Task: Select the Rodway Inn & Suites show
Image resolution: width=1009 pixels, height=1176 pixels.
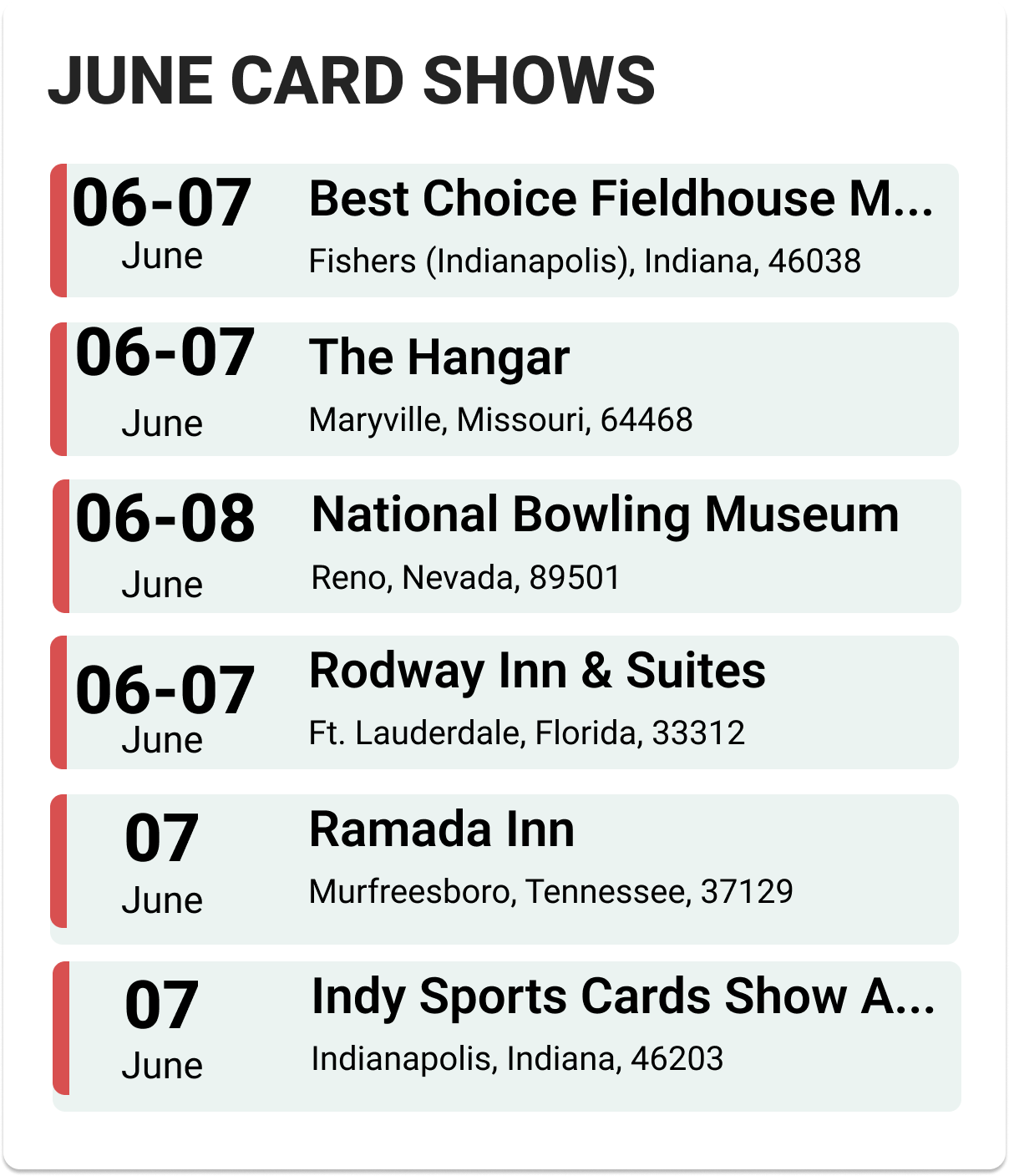Action: 536,672
